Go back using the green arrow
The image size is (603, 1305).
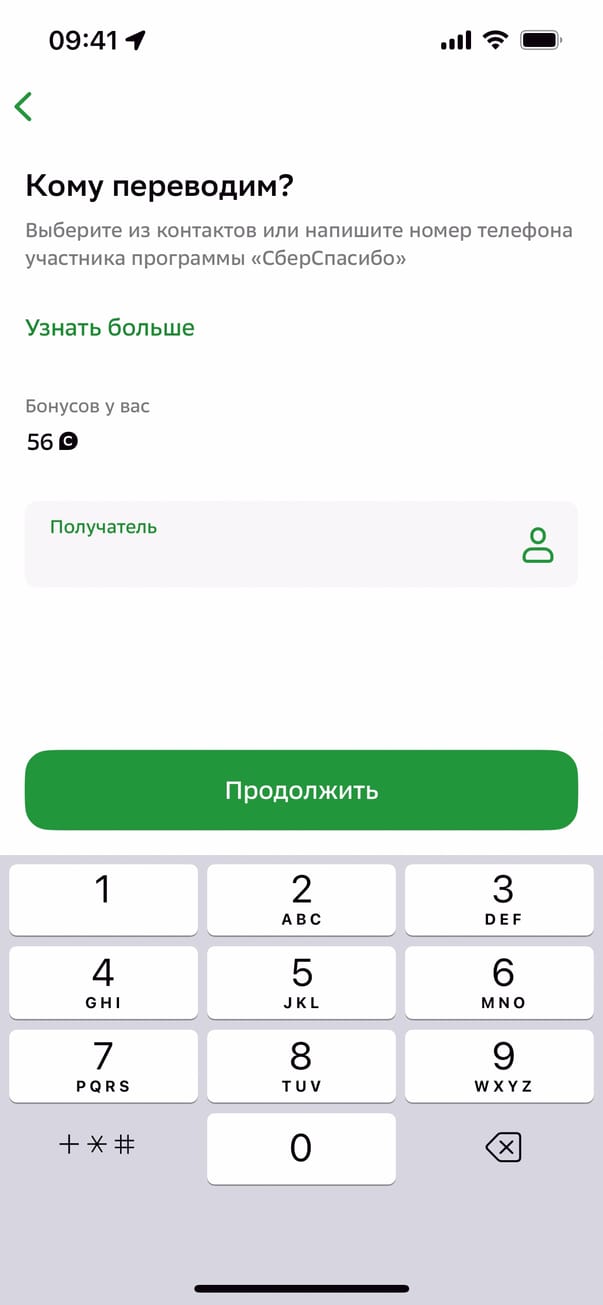[24, 106]
